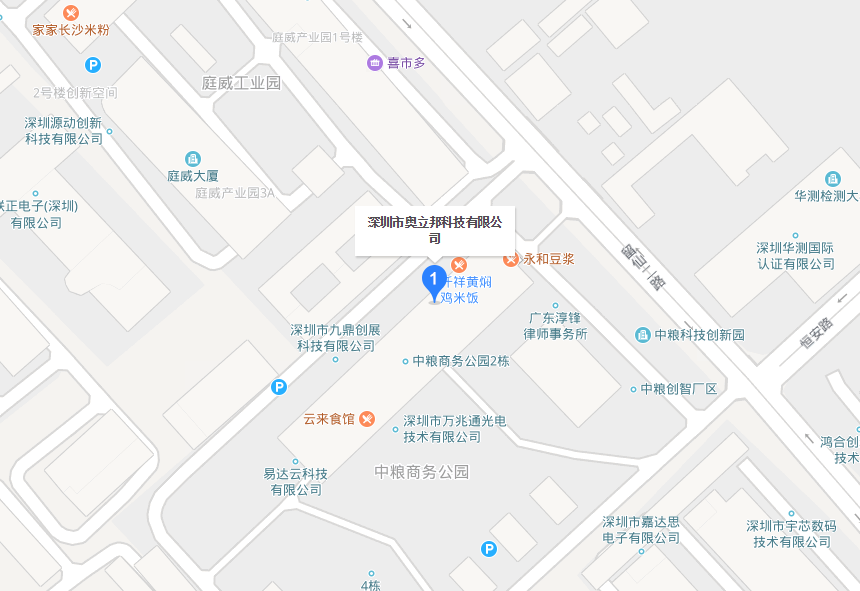Select the 庭威大厦 building point
Viewport: 860px width, 591px height.
pyautogui.click(x=193, y=159)
